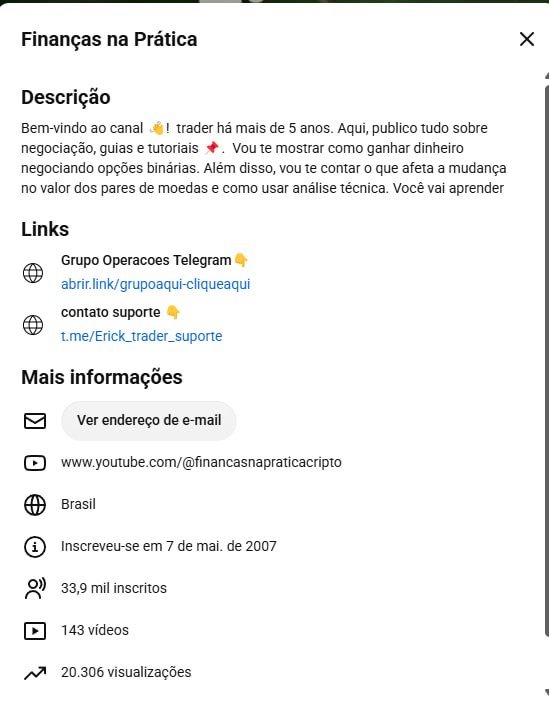The width and height of the screenshot is (549, 720).
Task: Close the Finanças na Prática dialog
Action: pyautogui.click(x=527, y=39)
